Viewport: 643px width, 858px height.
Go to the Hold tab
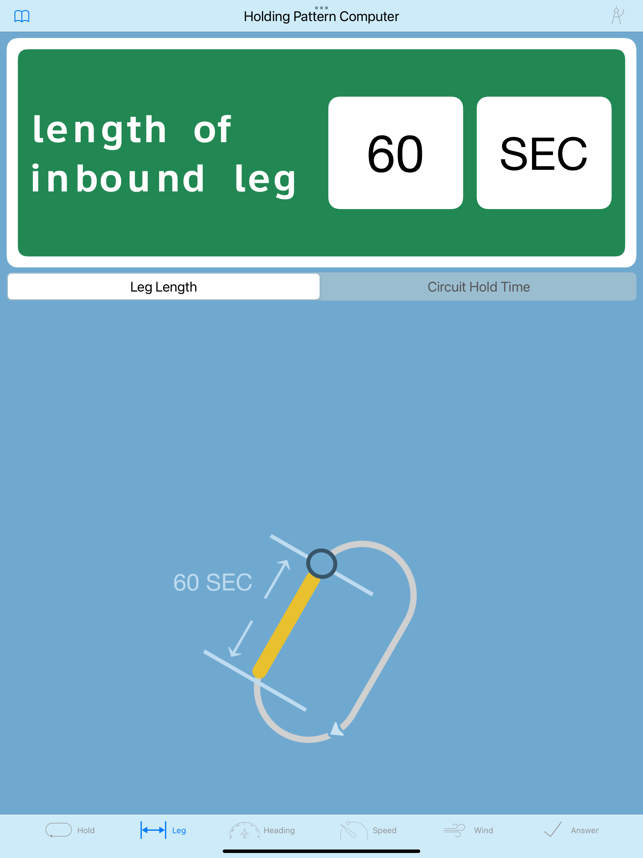70,830
